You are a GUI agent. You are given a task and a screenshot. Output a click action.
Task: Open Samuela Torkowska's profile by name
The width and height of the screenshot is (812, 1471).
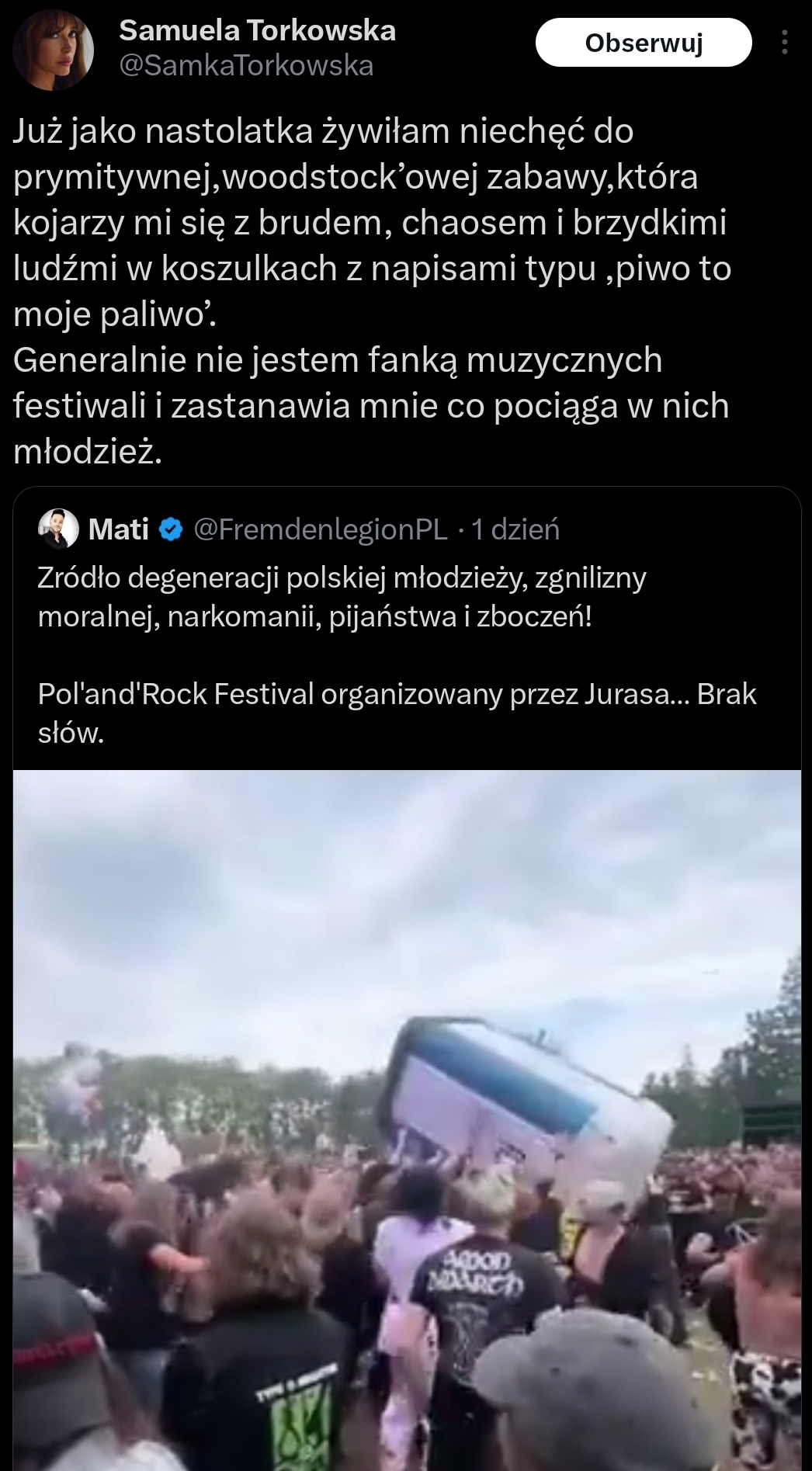click(x=257, y=31)
